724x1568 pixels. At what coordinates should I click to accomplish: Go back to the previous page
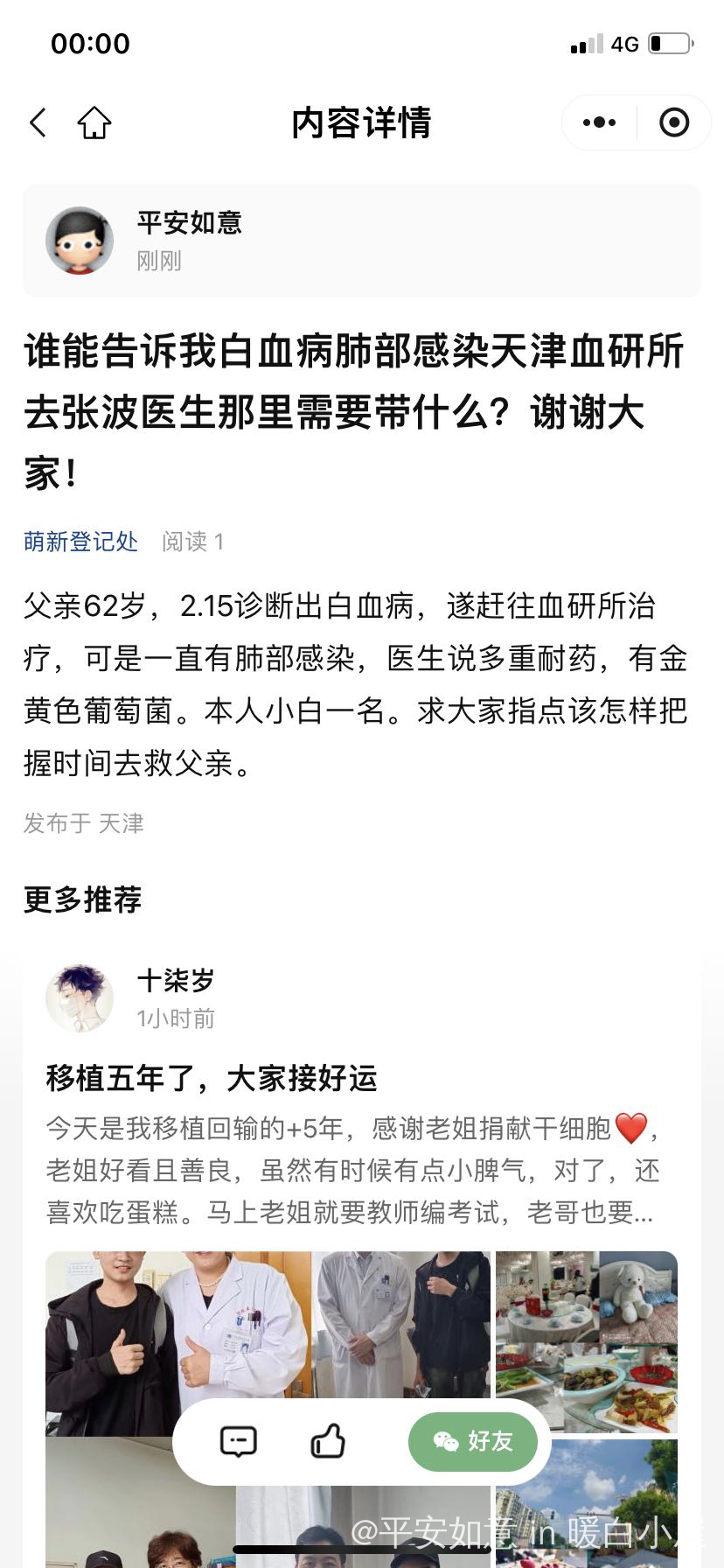[38, 122]
